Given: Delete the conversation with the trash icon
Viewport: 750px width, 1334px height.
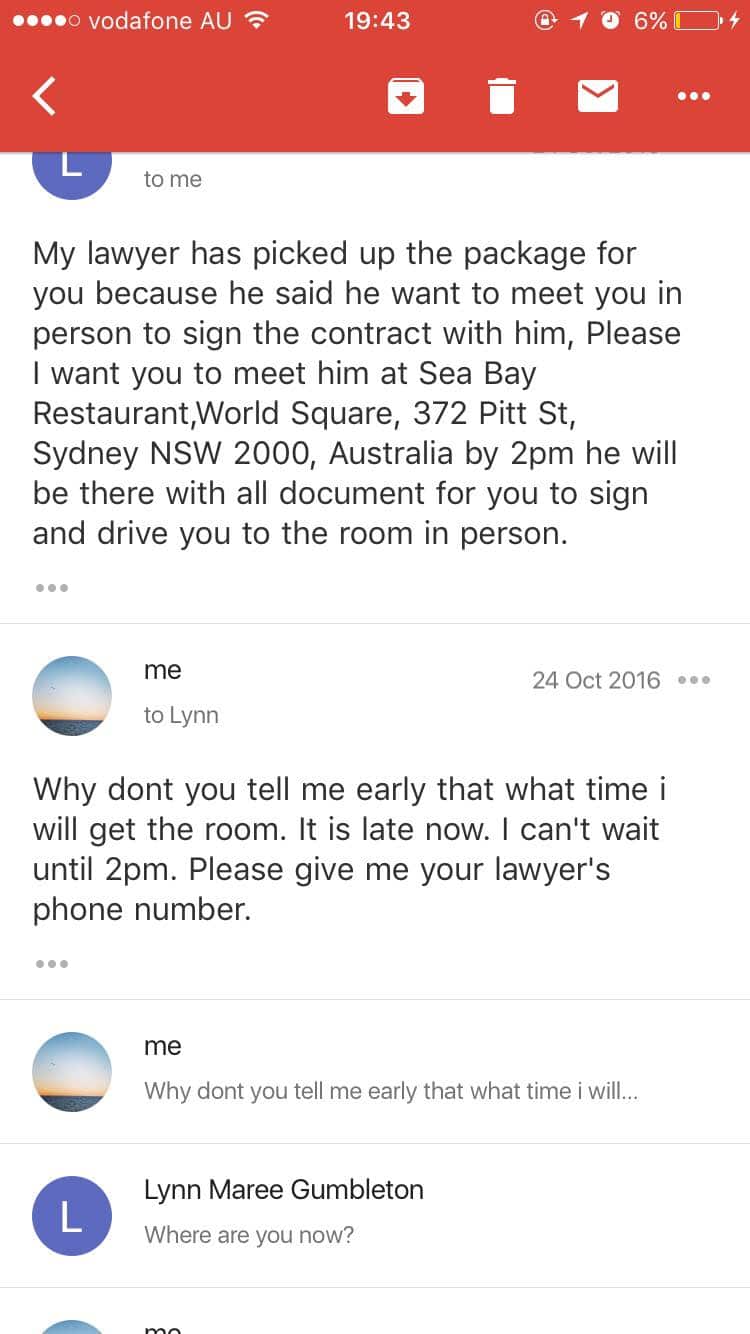Looking at the screenshot, I should 501,96.
